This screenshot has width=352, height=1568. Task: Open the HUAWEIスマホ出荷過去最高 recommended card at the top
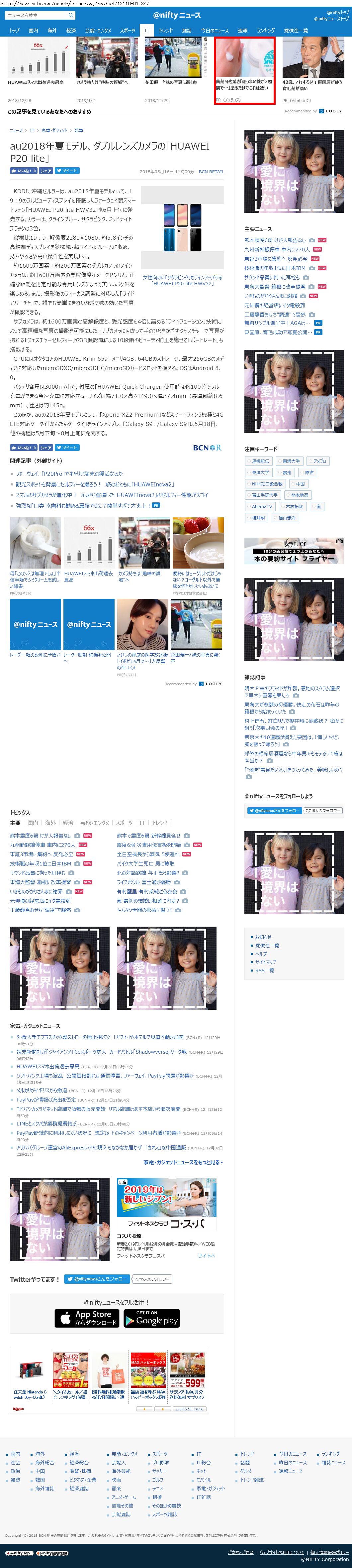[x=35, y=82]
